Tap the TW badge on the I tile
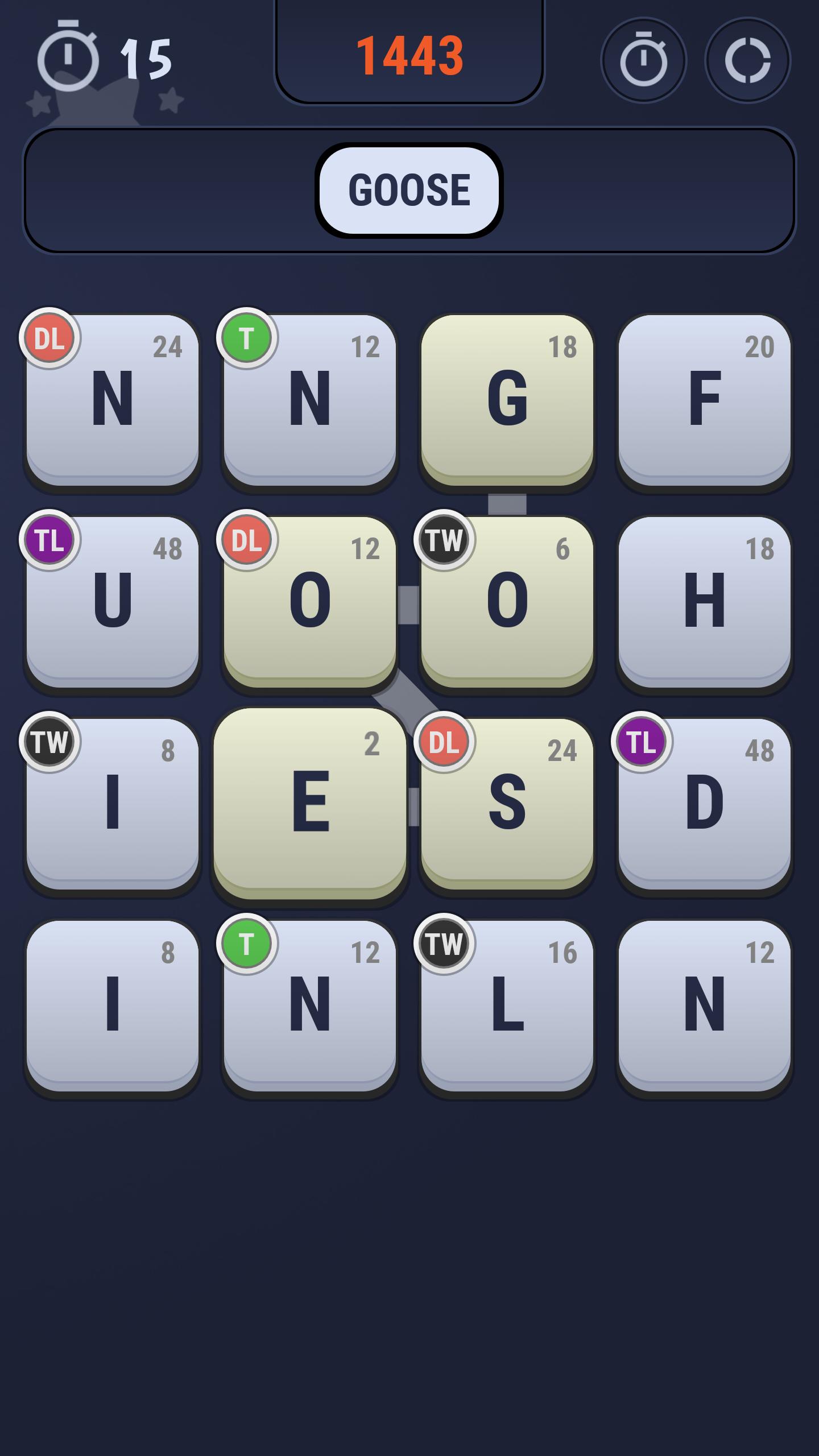819x1456 pixels. click(x=50, y=742)
